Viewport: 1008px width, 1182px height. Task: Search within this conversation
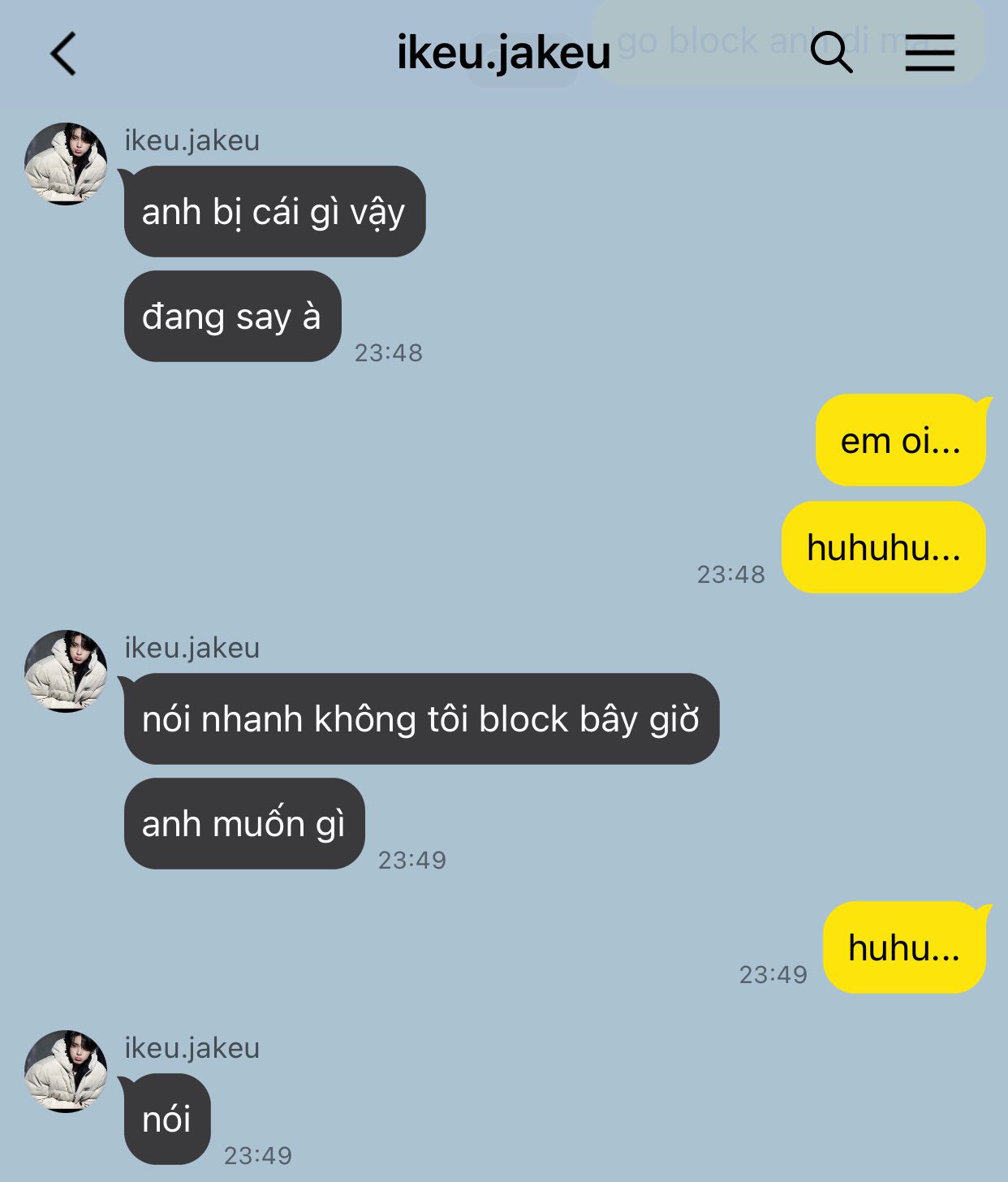pos(831,53)
